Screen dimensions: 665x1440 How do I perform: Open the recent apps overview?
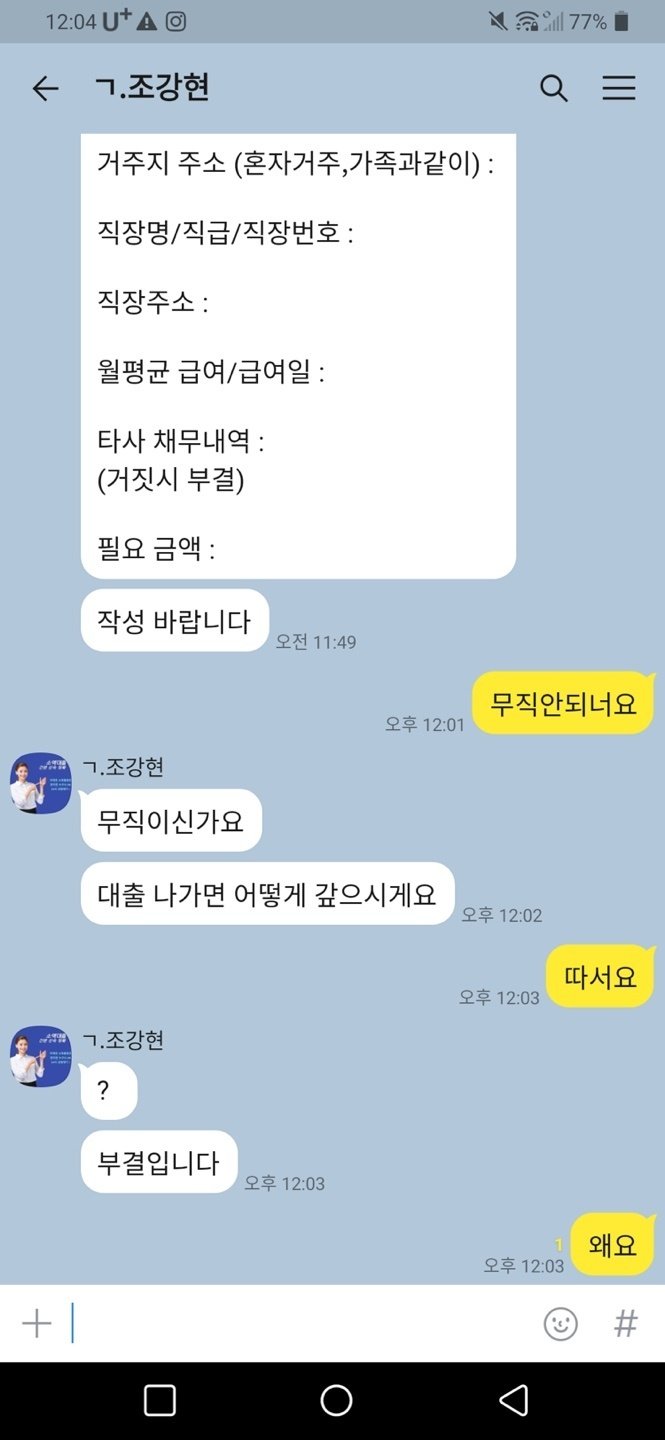(x=160, y=1400)
